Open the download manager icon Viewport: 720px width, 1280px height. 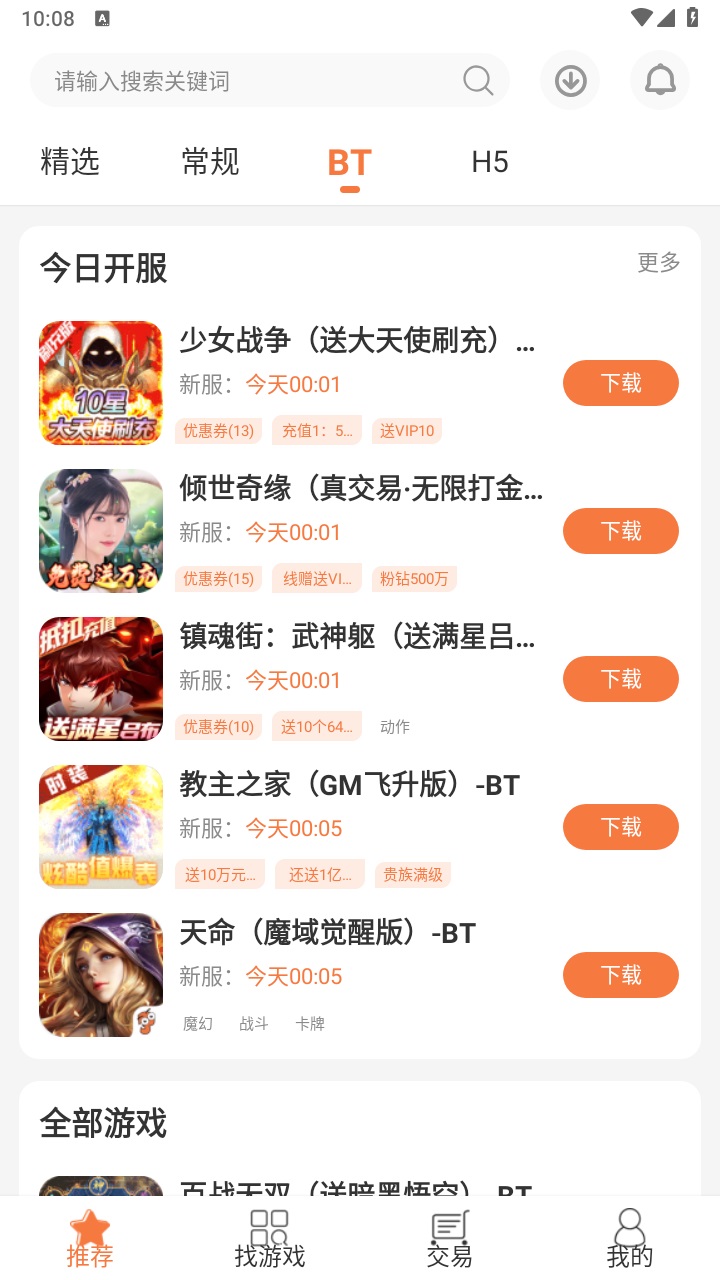coord(569,80)
